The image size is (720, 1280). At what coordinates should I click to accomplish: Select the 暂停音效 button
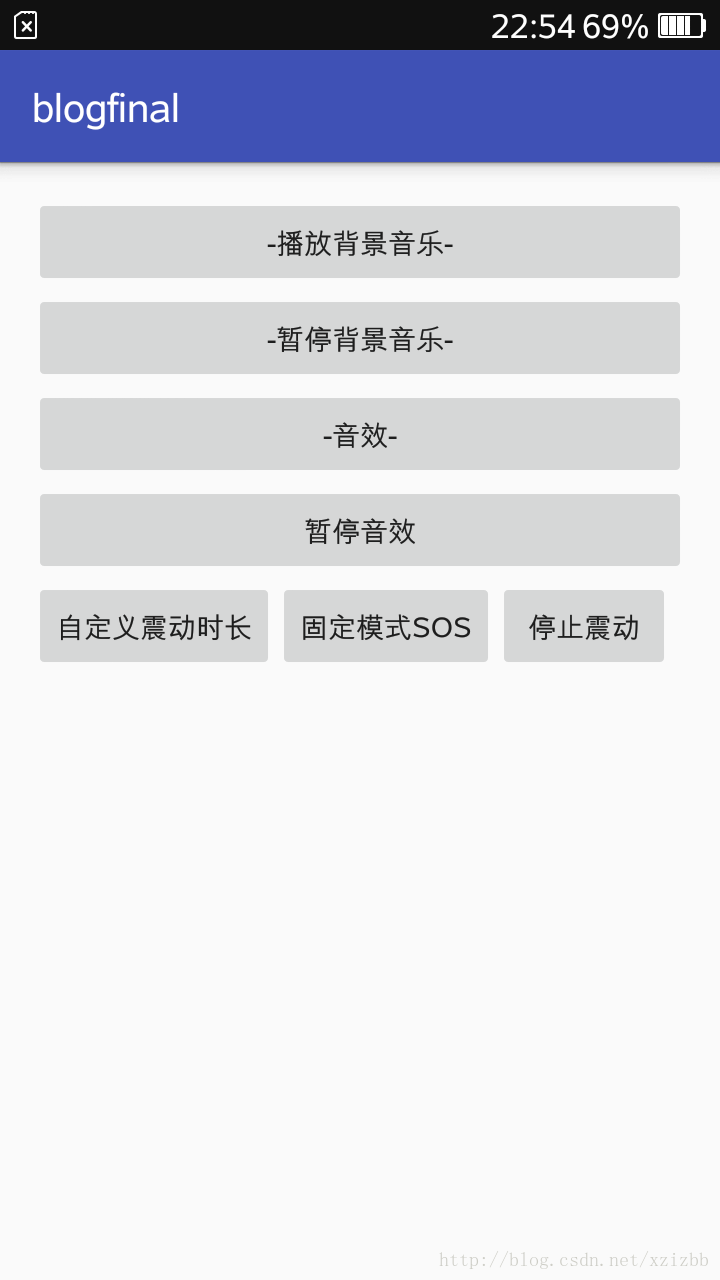(x=360, y=530)
